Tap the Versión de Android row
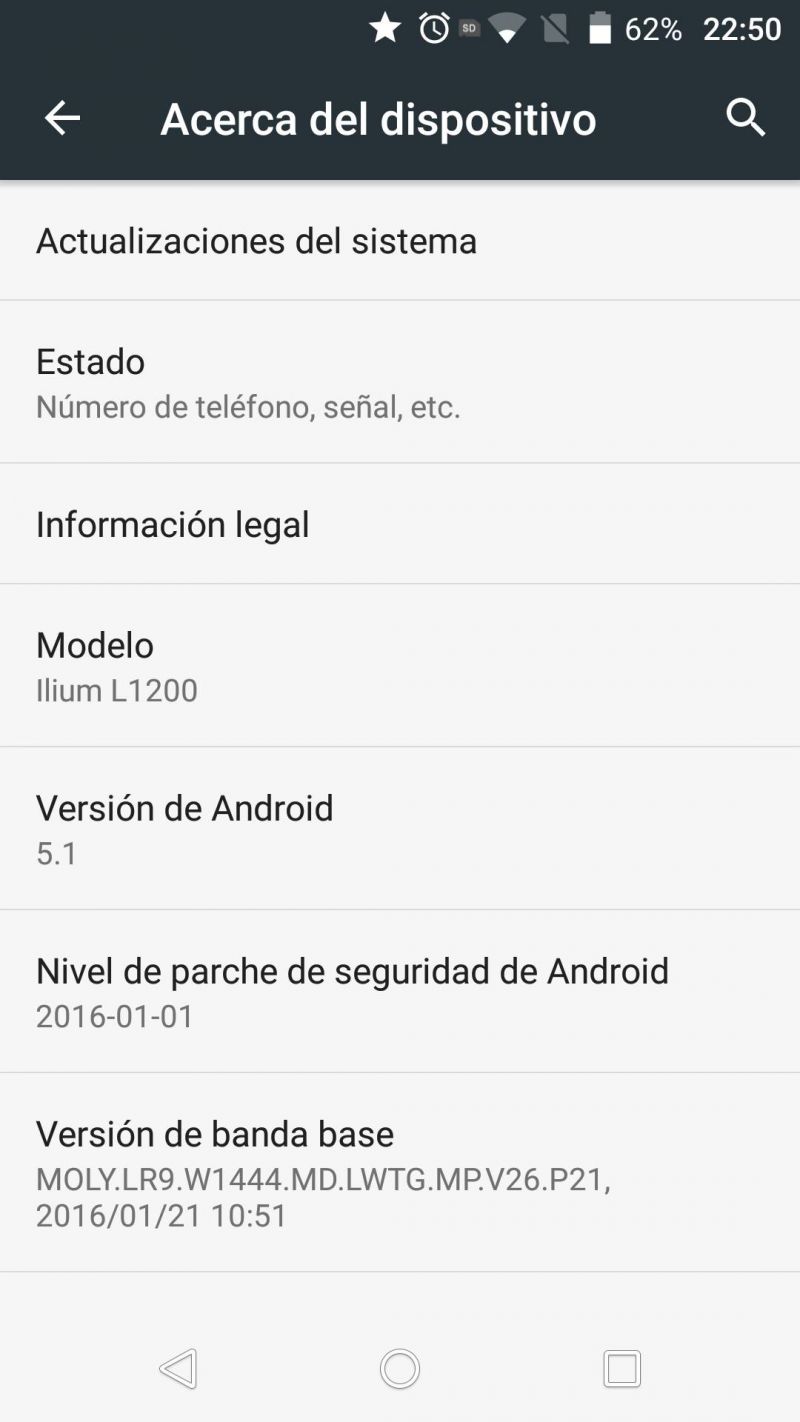The image size is (800, 1422). click(400, 829)
